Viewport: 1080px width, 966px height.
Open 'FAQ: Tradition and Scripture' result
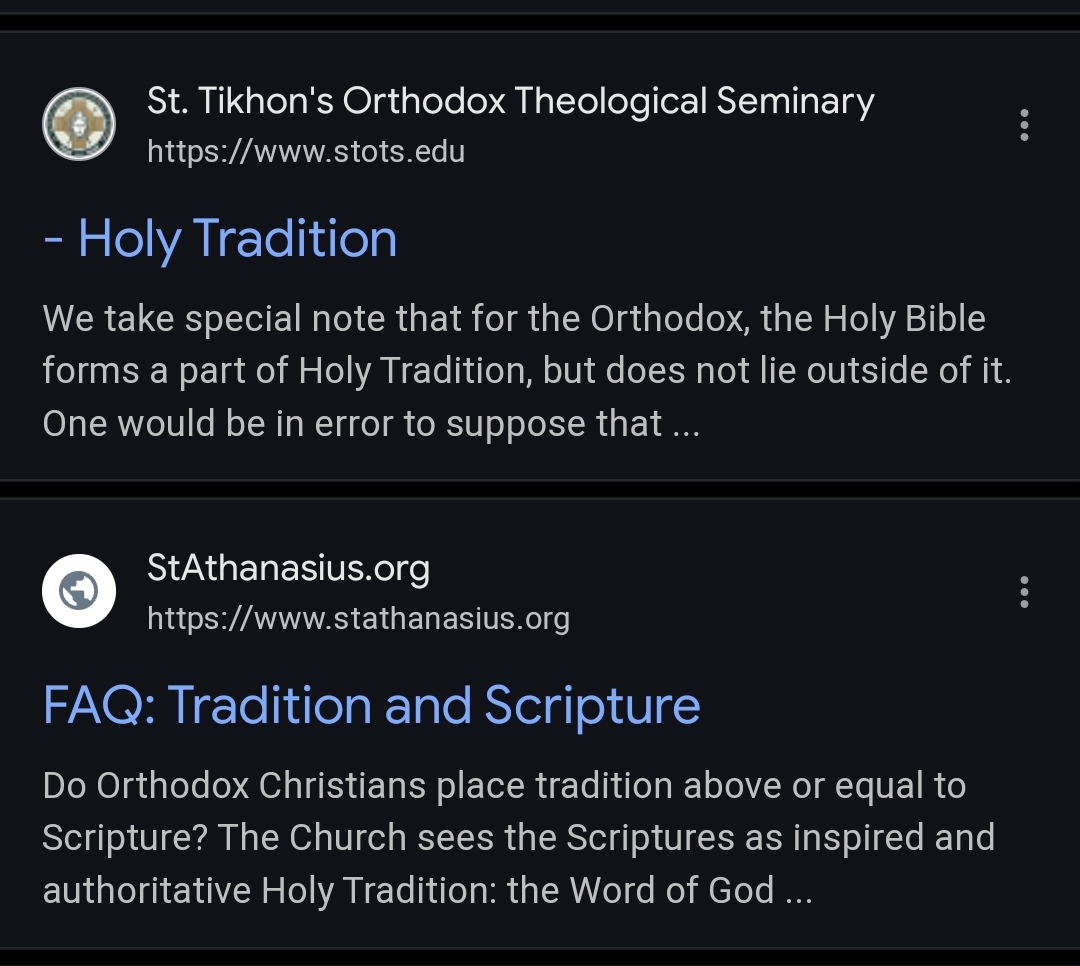click(x=371, y=706)
